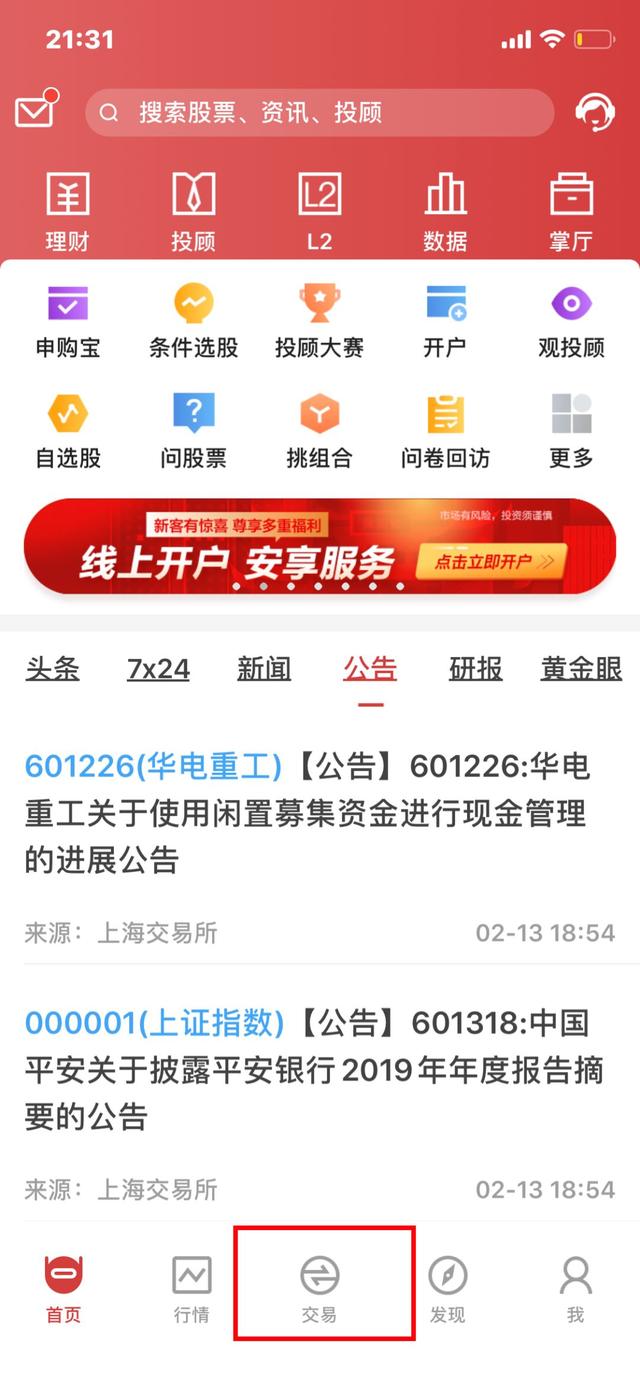Image resolution: width=640 pixels, height=1386 pixels.
Task: Open the 线上开户 promotional banner
Action: coord(320,547)
